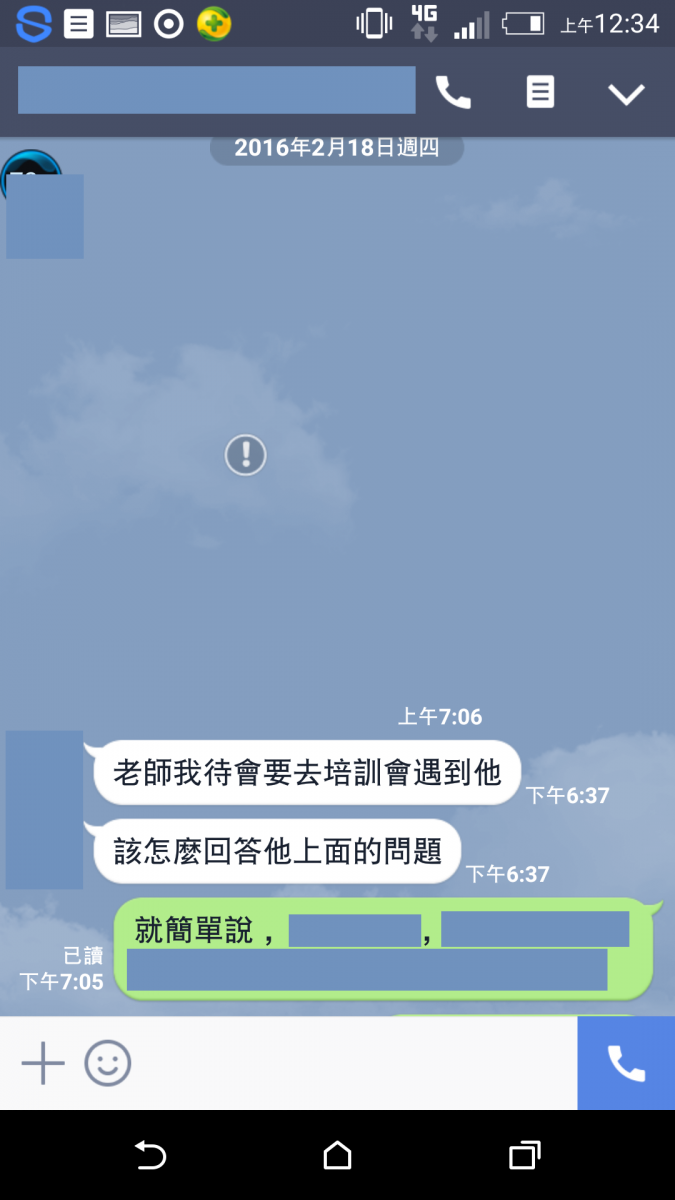This screenshot has width=675, height=1200.
Task: Tap the message input field
Action: click(x=350, y=1063)
